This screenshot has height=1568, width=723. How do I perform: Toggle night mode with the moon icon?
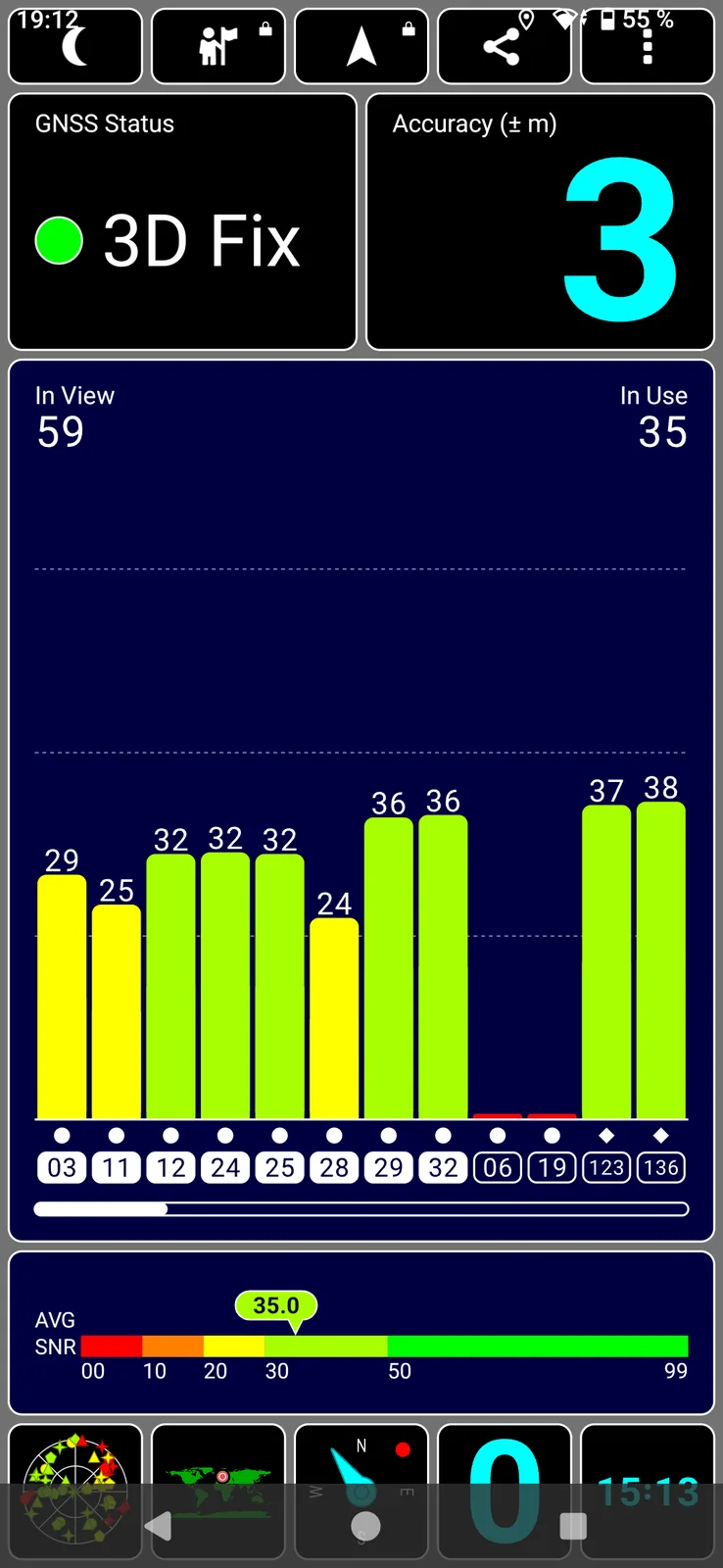pos(75,46)
